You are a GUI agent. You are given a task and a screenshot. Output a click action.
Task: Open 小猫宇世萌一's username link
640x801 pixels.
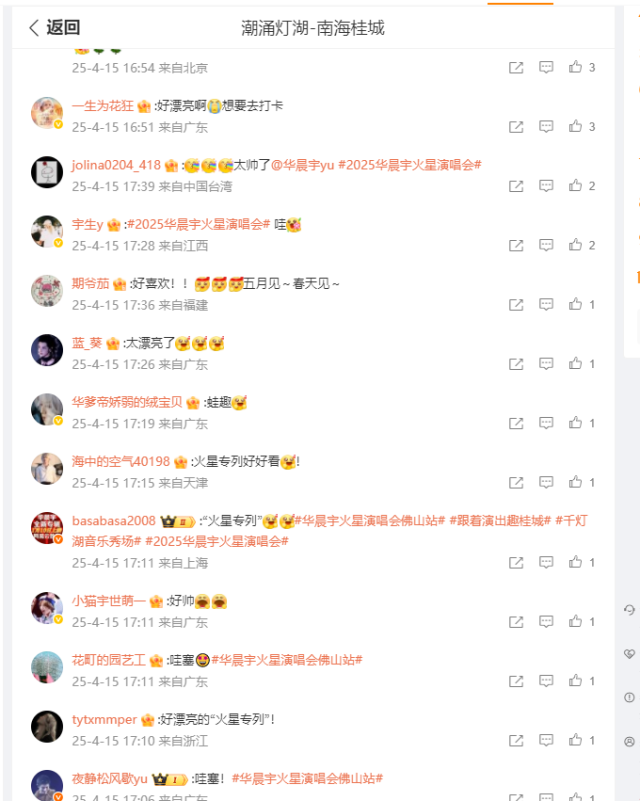tap(109, 601)
